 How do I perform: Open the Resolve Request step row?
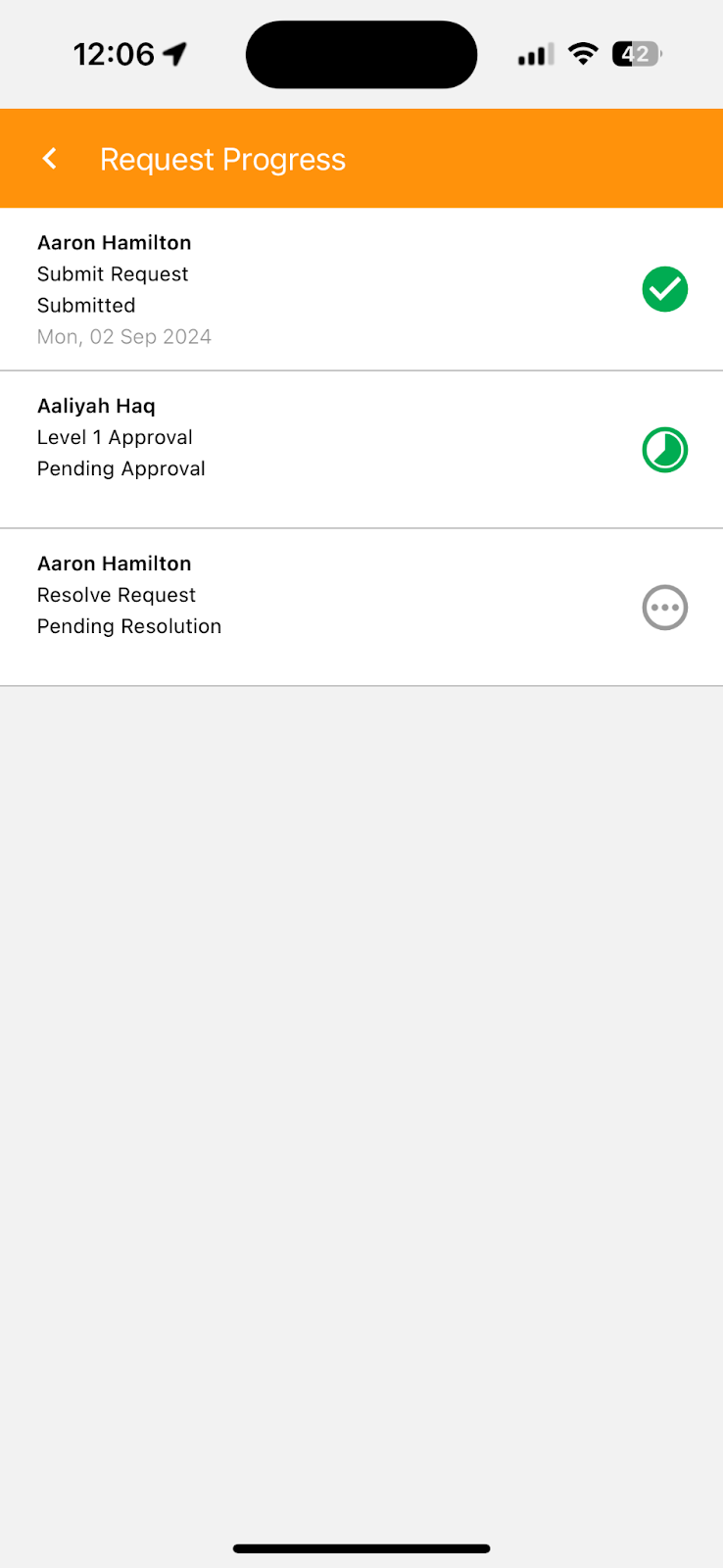coord(361,608)
